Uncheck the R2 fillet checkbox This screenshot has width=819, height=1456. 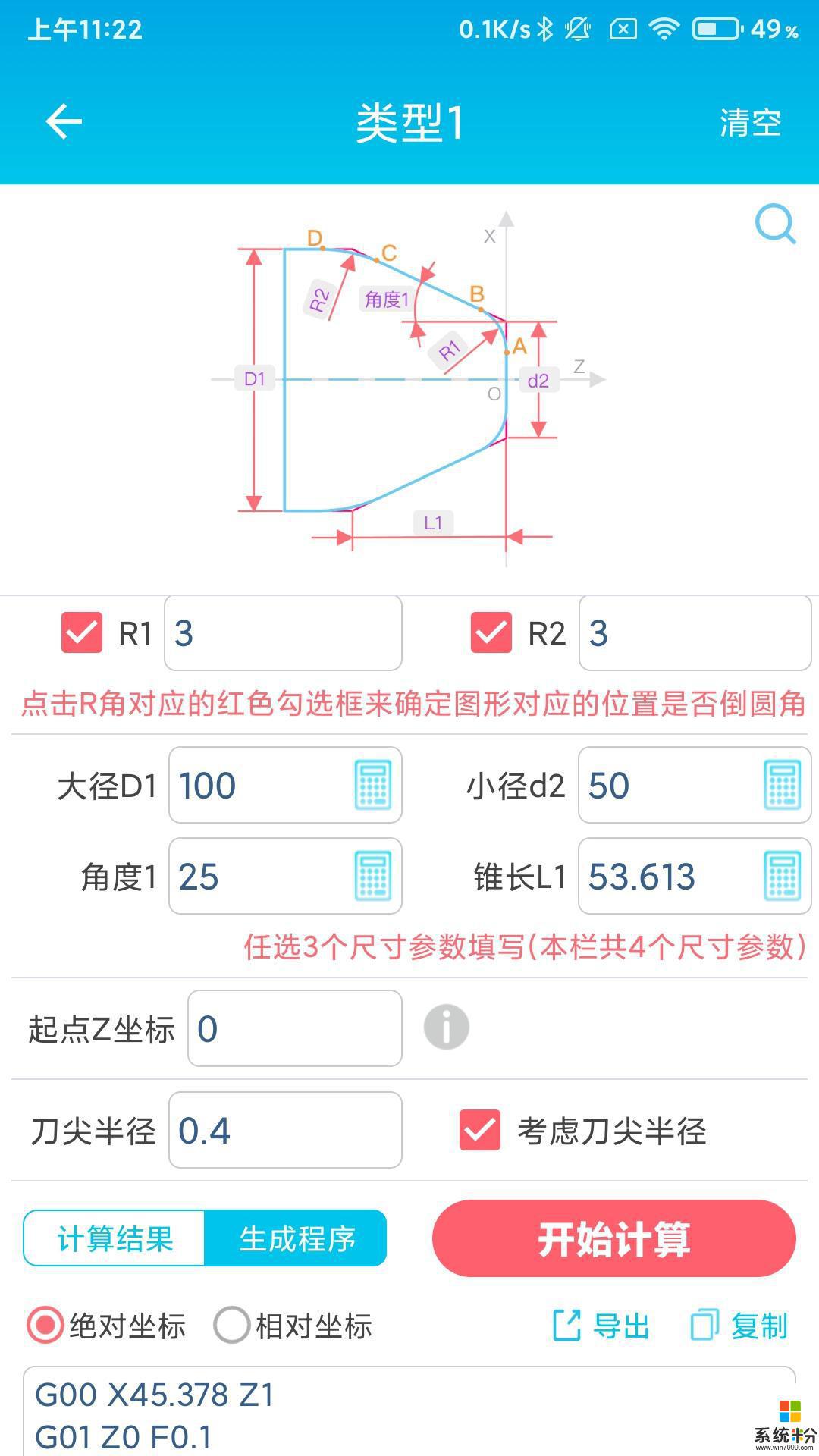(x=491, y=632)
